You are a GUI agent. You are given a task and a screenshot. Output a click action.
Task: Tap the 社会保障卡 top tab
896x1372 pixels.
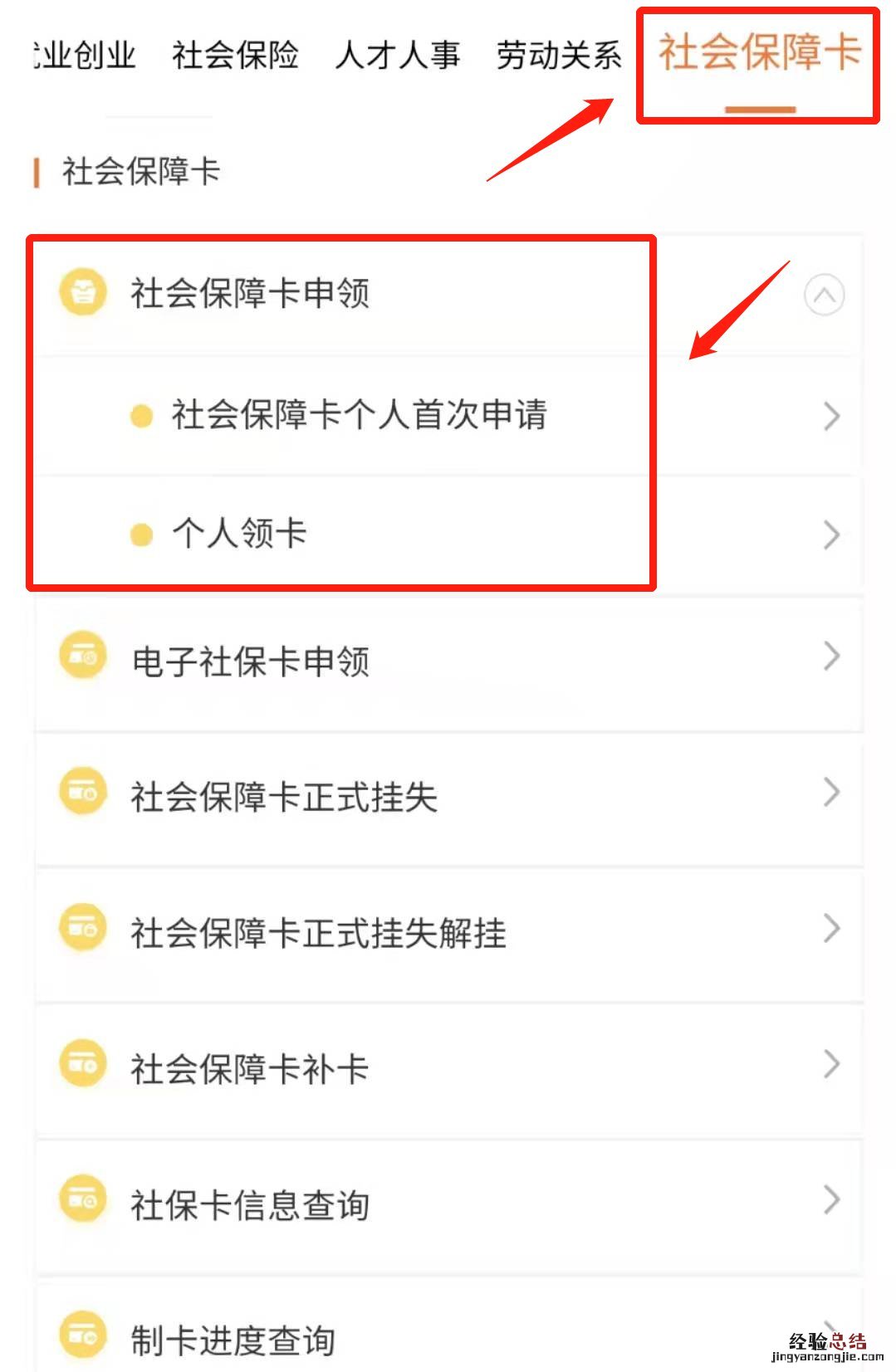(x=759, y=53)
